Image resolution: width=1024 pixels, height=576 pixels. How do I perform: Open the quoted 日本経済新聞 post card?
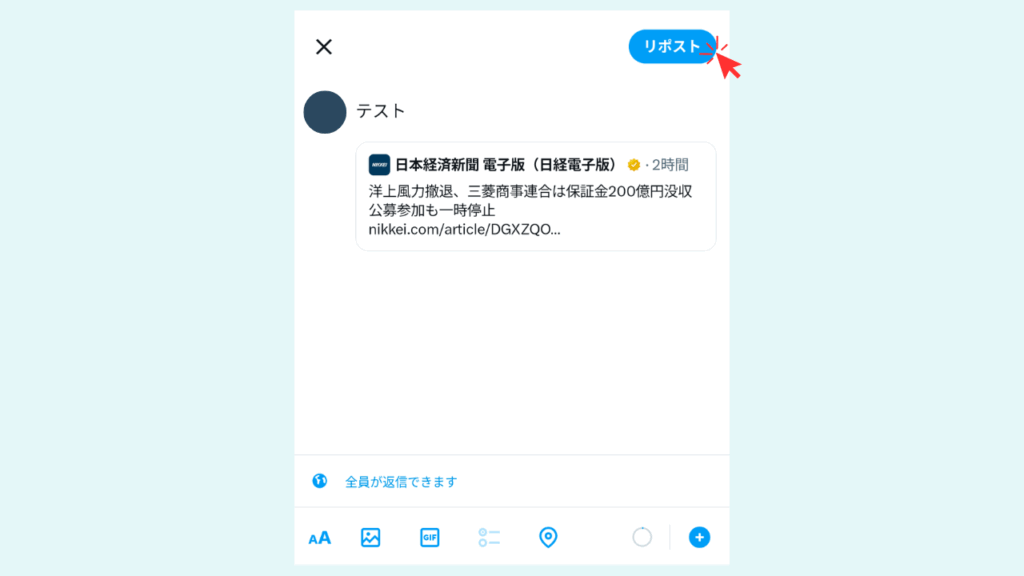(x=535, y=196)
